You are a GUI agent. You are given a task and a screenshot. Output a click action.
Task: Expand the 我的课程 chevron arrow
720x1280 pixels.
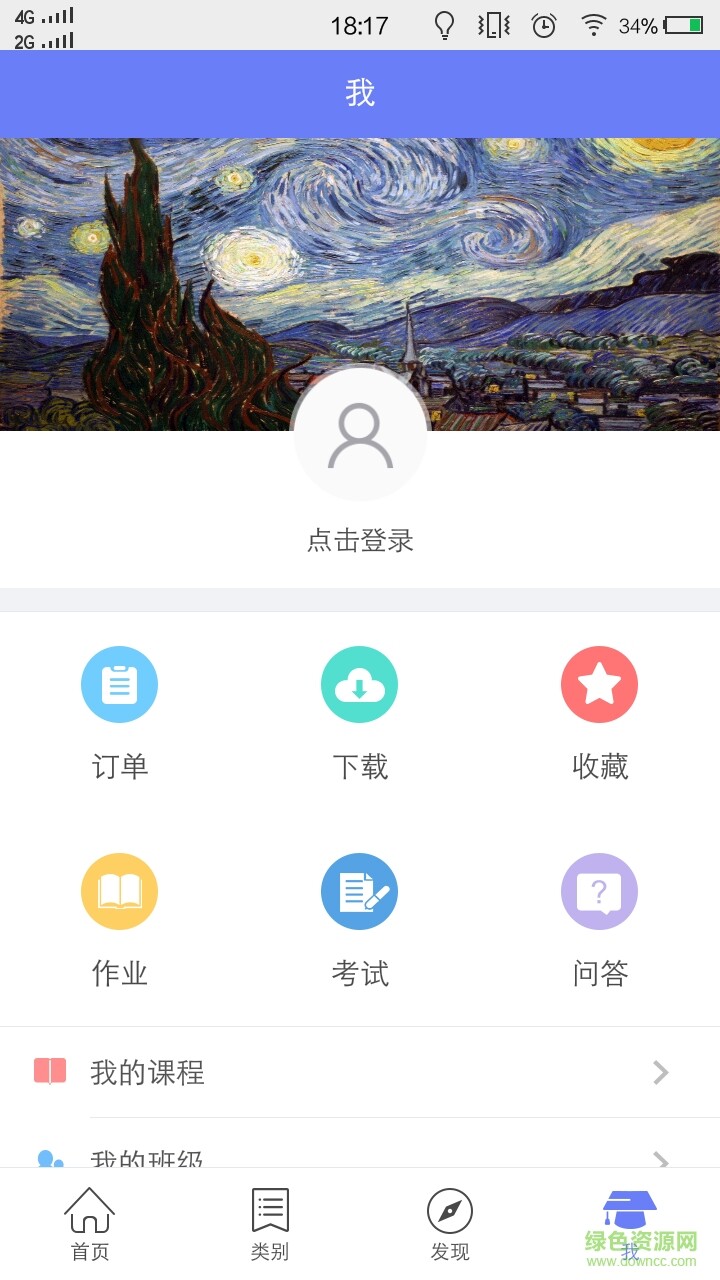tap(660, 1073)
